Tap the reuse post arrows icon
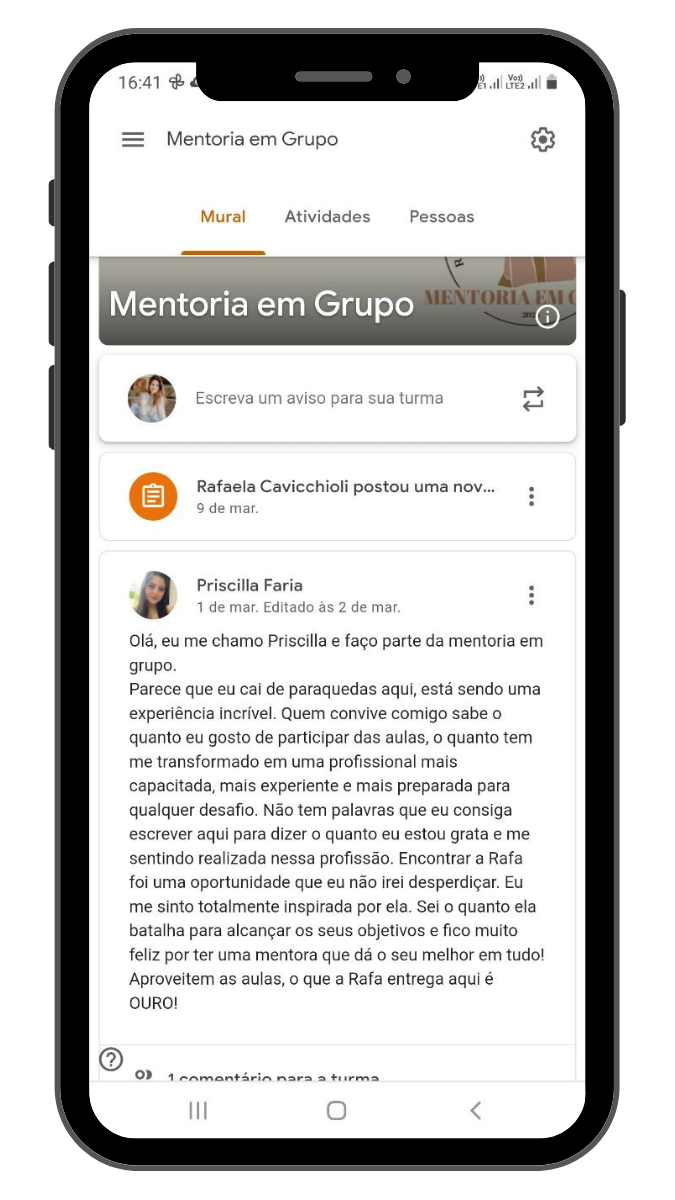This screenshot has width=675, height=1200. click(533, 399)
